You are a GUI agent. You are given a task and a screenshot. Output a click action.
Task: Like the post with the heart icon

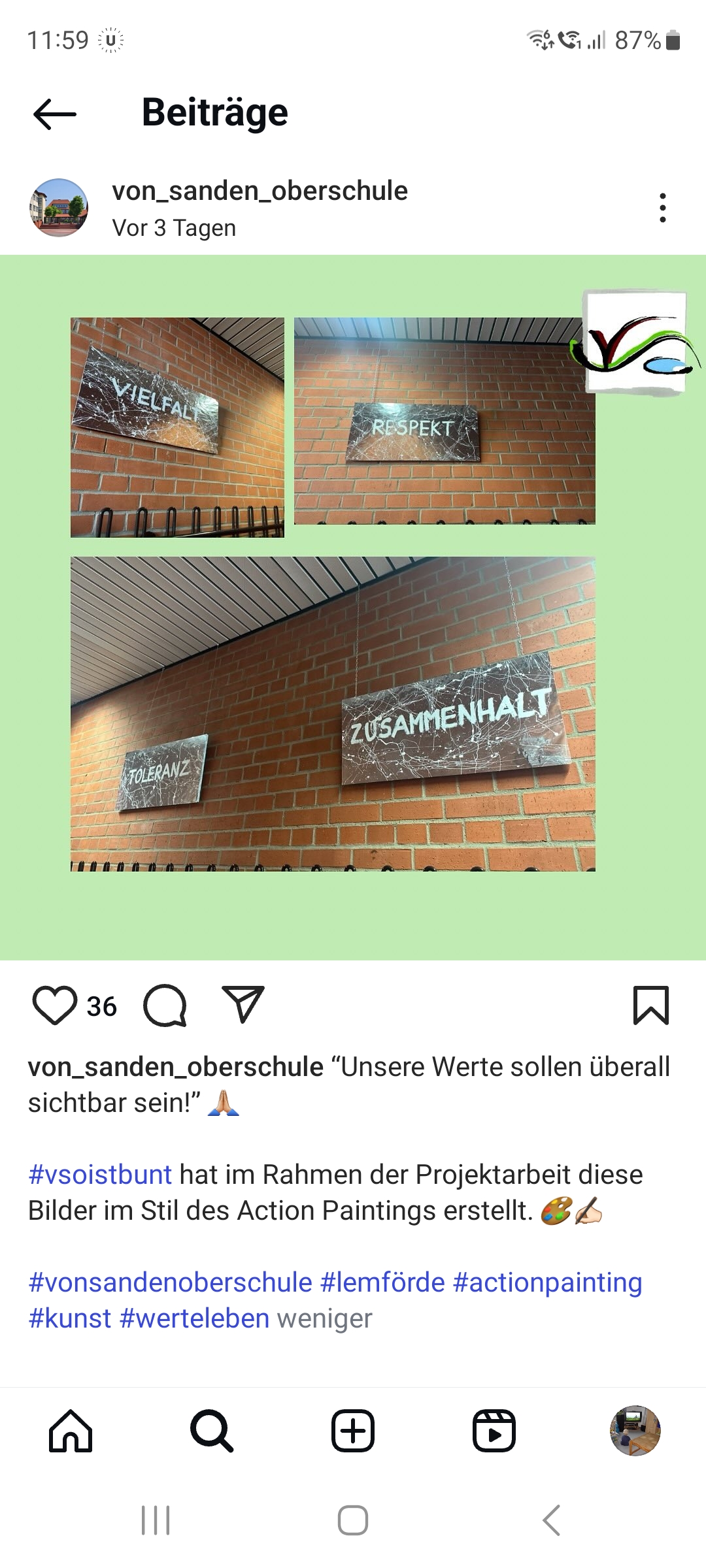55,1005
